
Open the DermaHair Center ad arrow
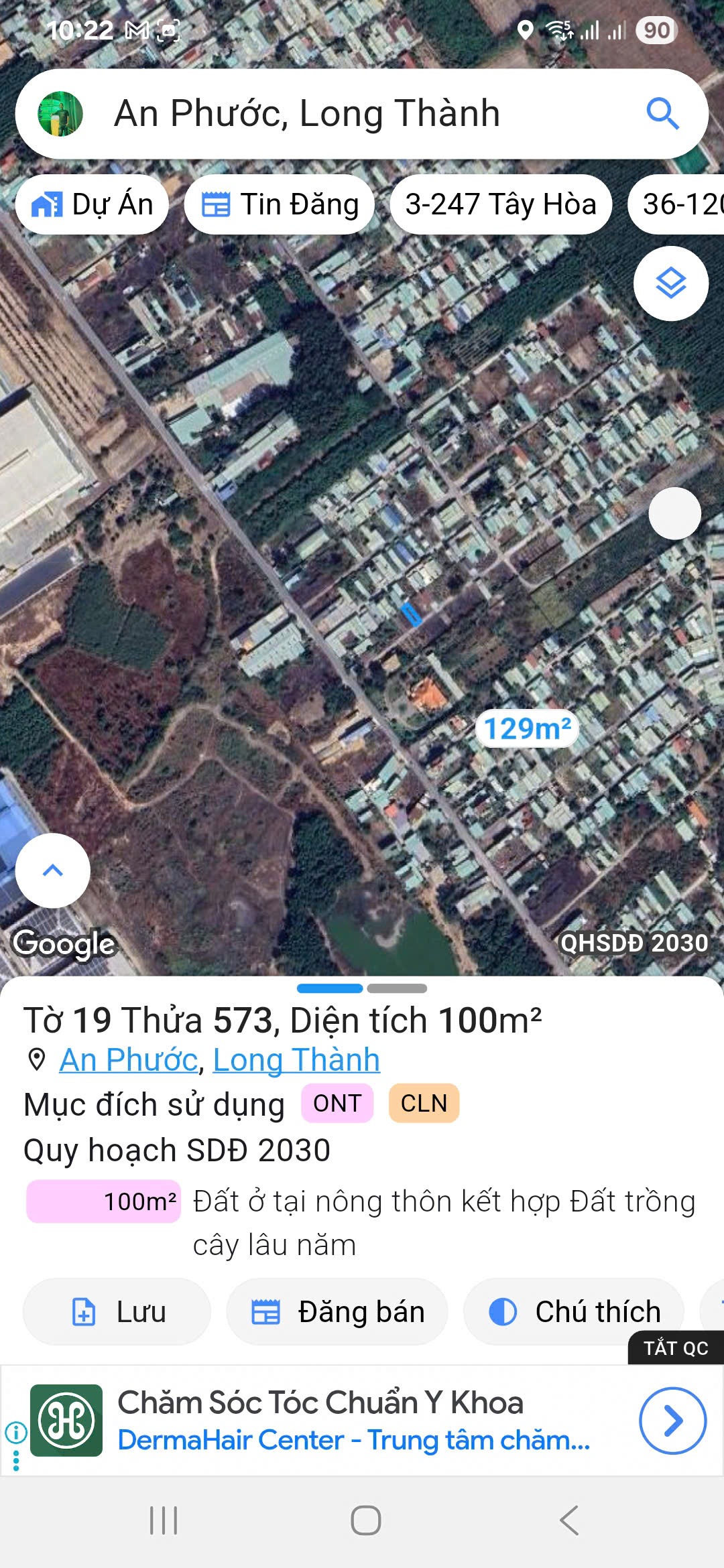pos(672,1421)
